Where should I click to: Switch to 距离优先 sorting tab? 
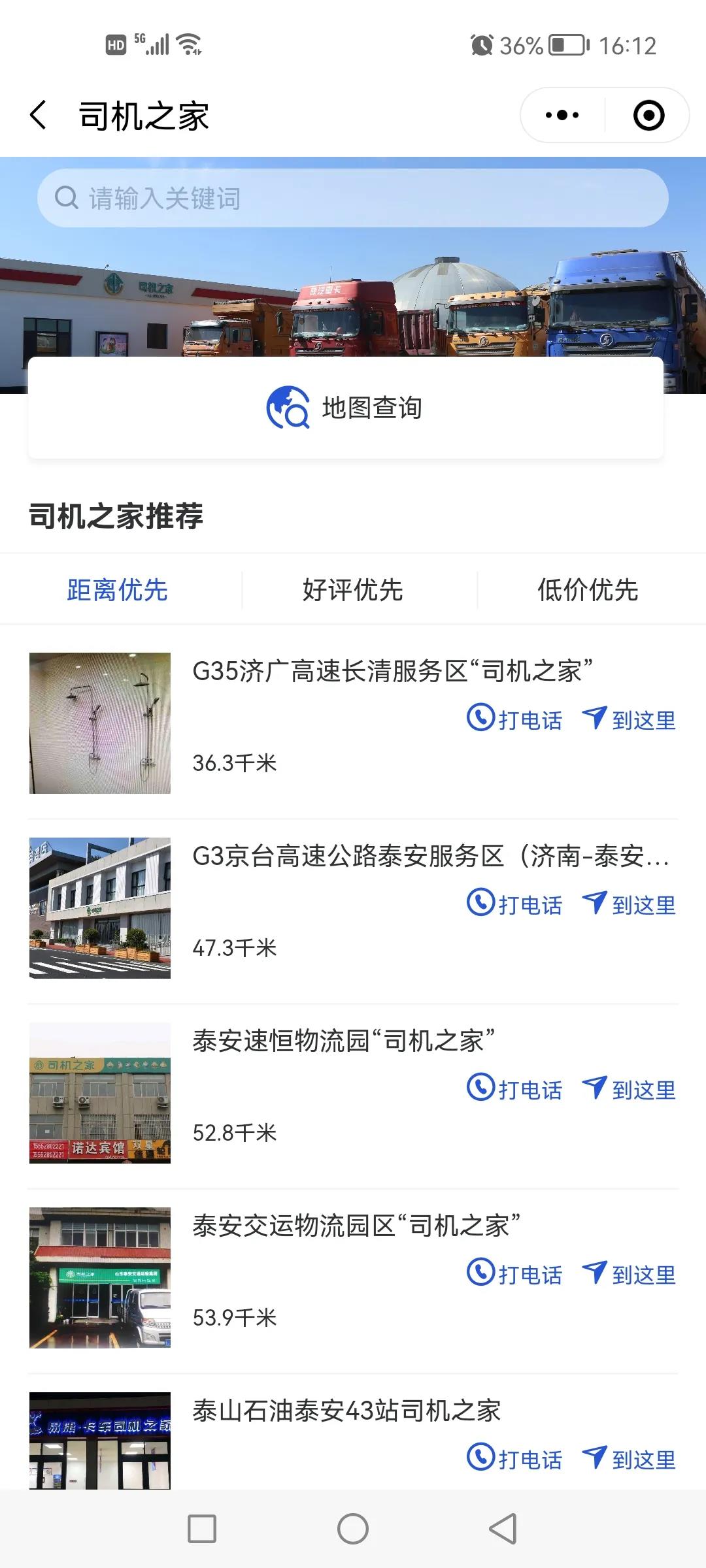pyautogui.click(x=118, y=590)
